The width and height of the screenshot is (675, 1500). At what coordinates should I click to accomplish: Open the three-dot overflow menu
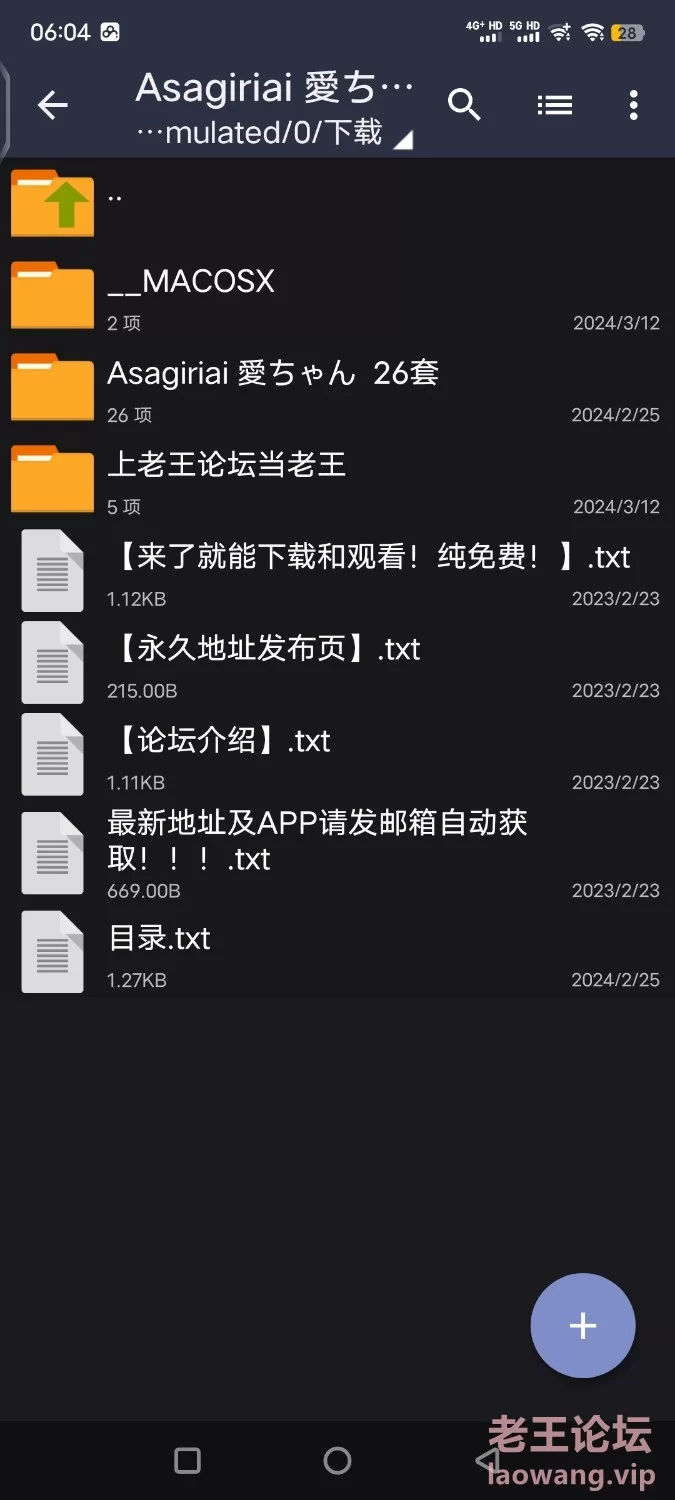[633, 105]
